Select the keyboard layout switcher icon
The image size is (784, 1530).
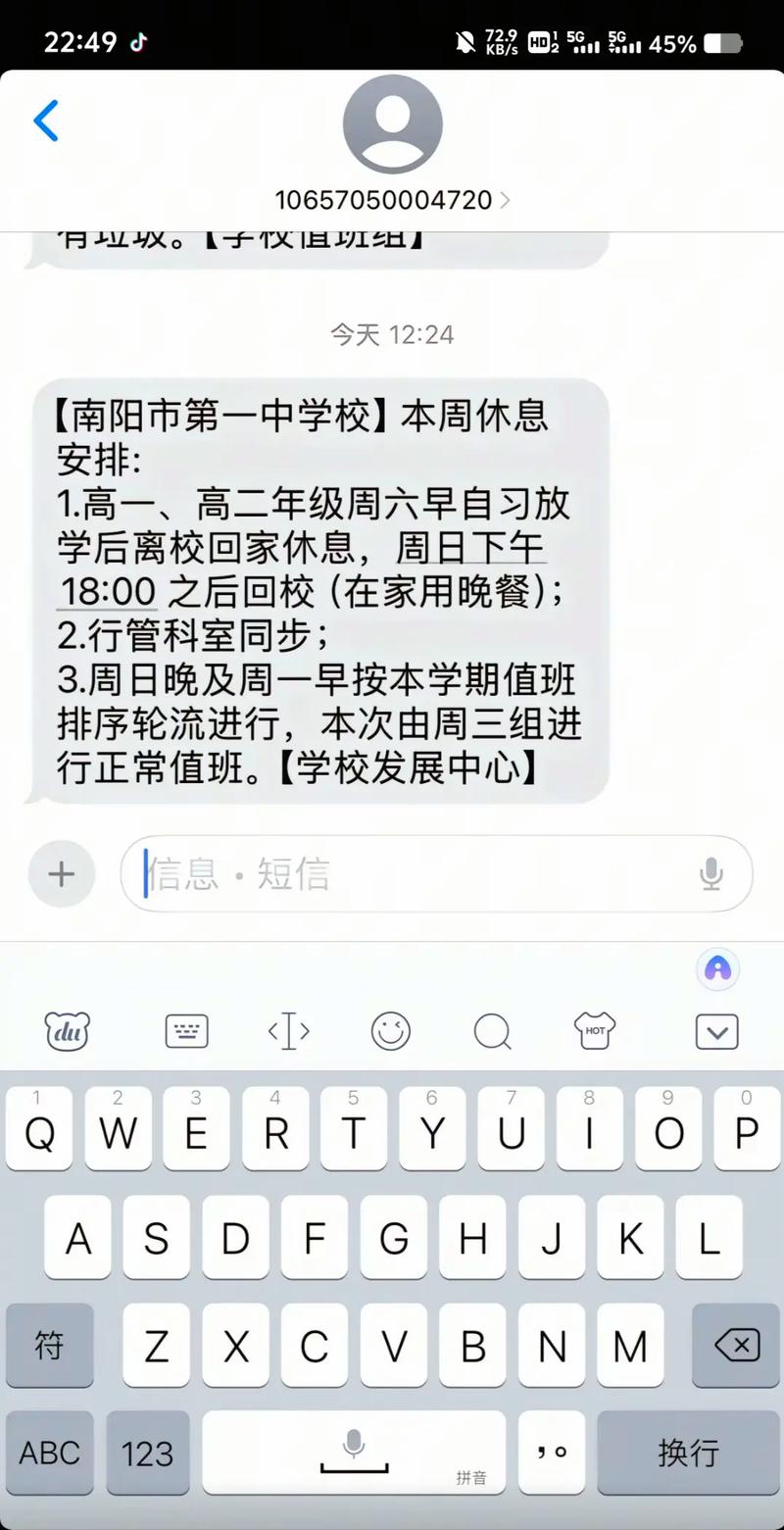[x=186, y=1031]
